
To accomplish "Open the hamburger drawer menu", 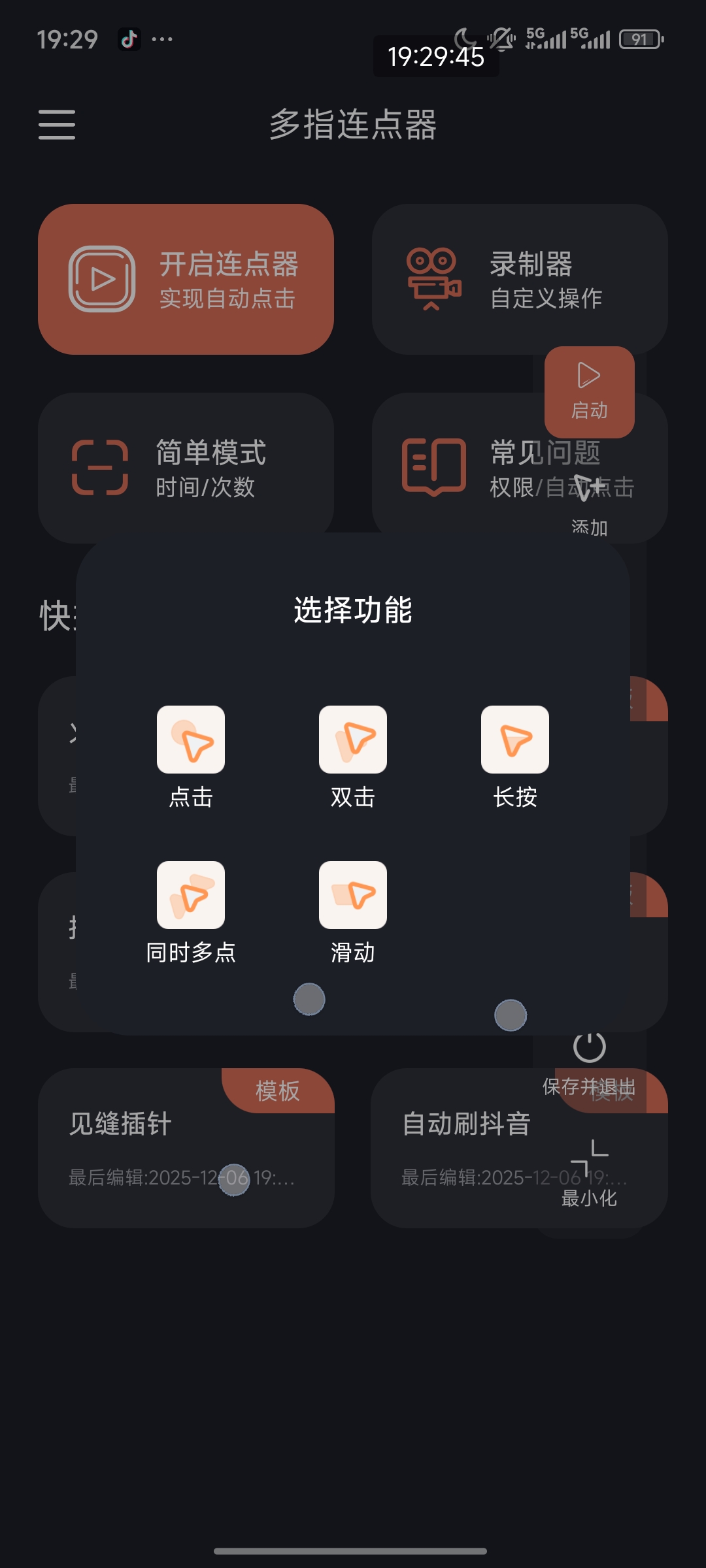I will coord(57,124).
